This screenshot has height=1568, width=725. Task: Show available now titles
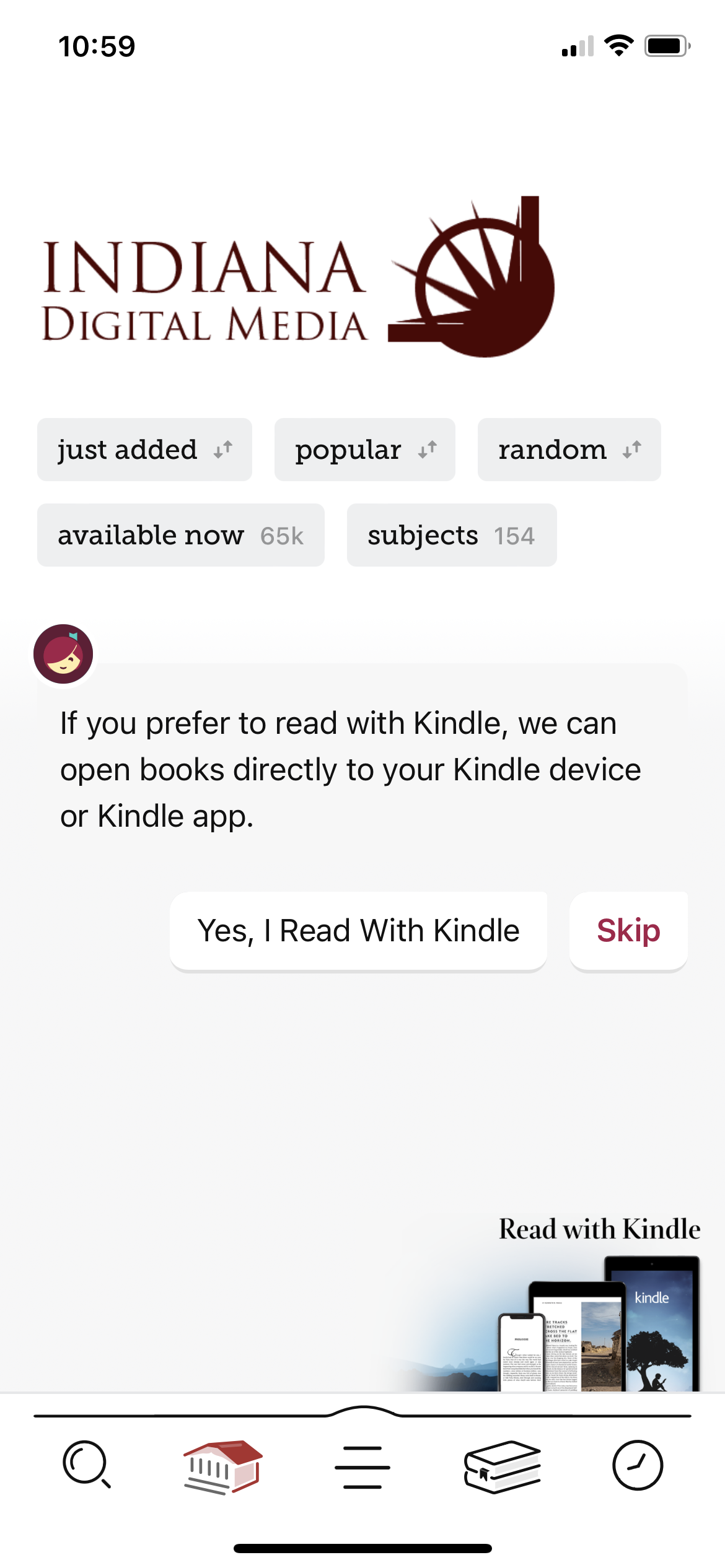[181, 535]
